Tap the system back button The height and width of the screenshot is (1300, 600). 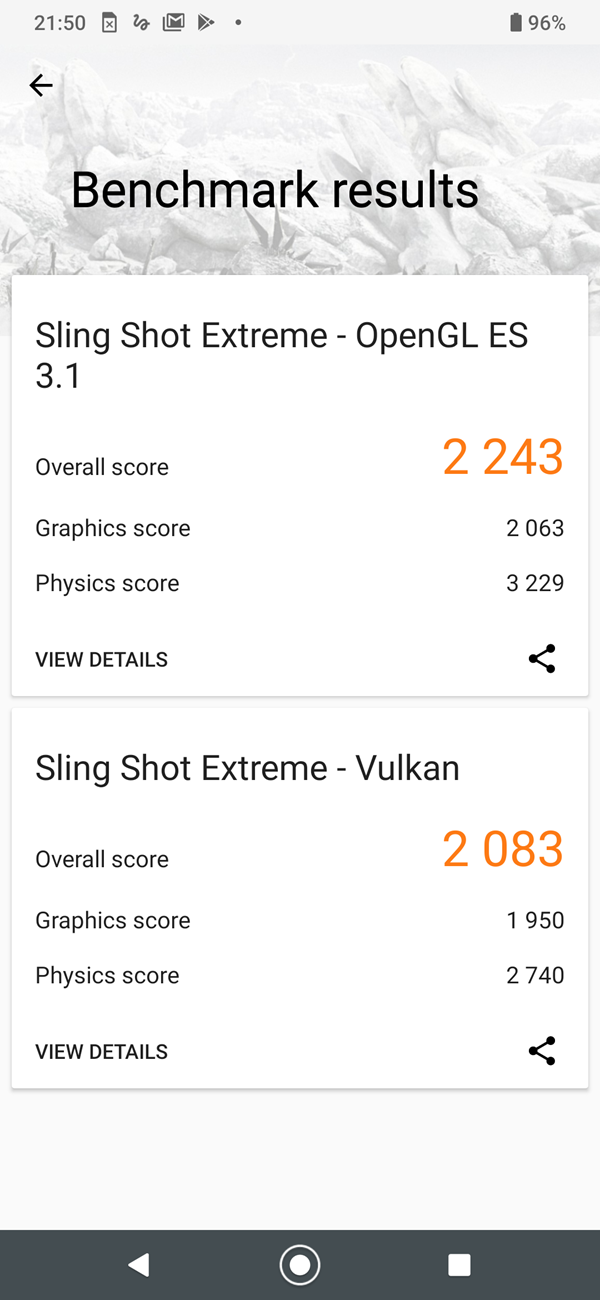(139, 1265)
